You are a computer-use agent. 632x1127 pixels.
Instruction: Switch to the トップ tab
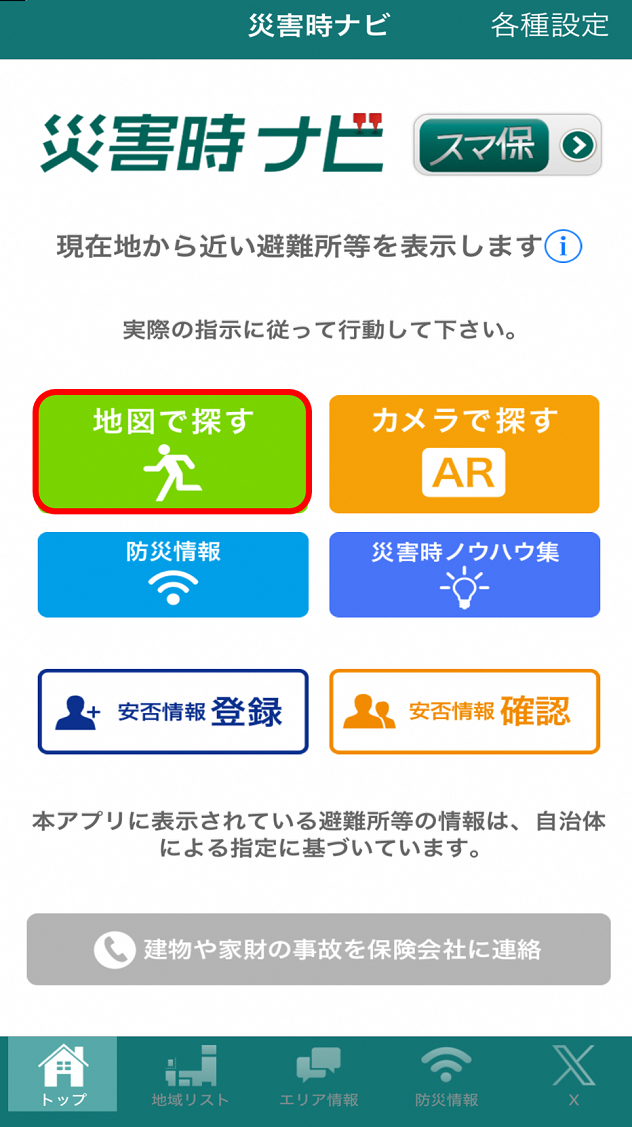63,1075
